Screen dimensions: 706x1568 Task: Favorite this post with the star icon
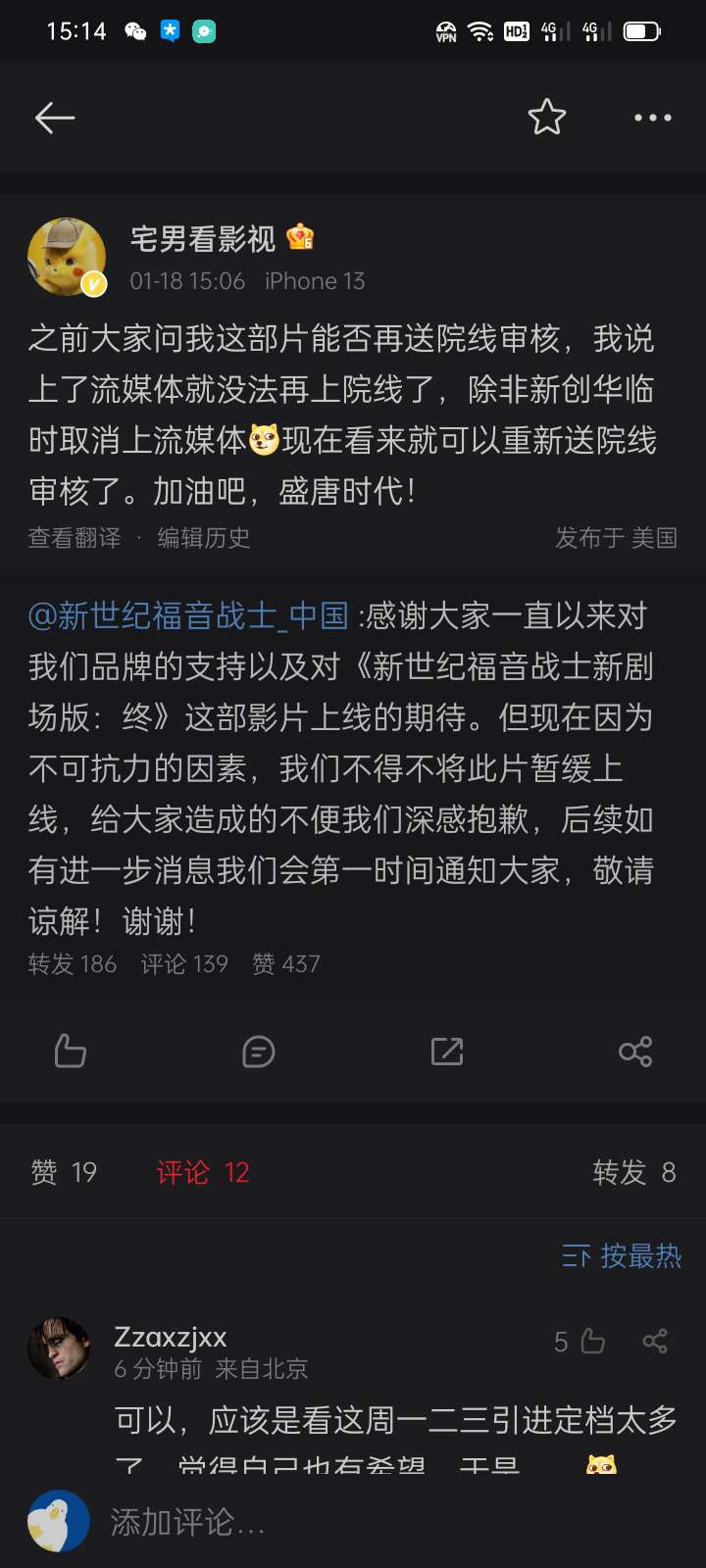(x=546, y=118)
